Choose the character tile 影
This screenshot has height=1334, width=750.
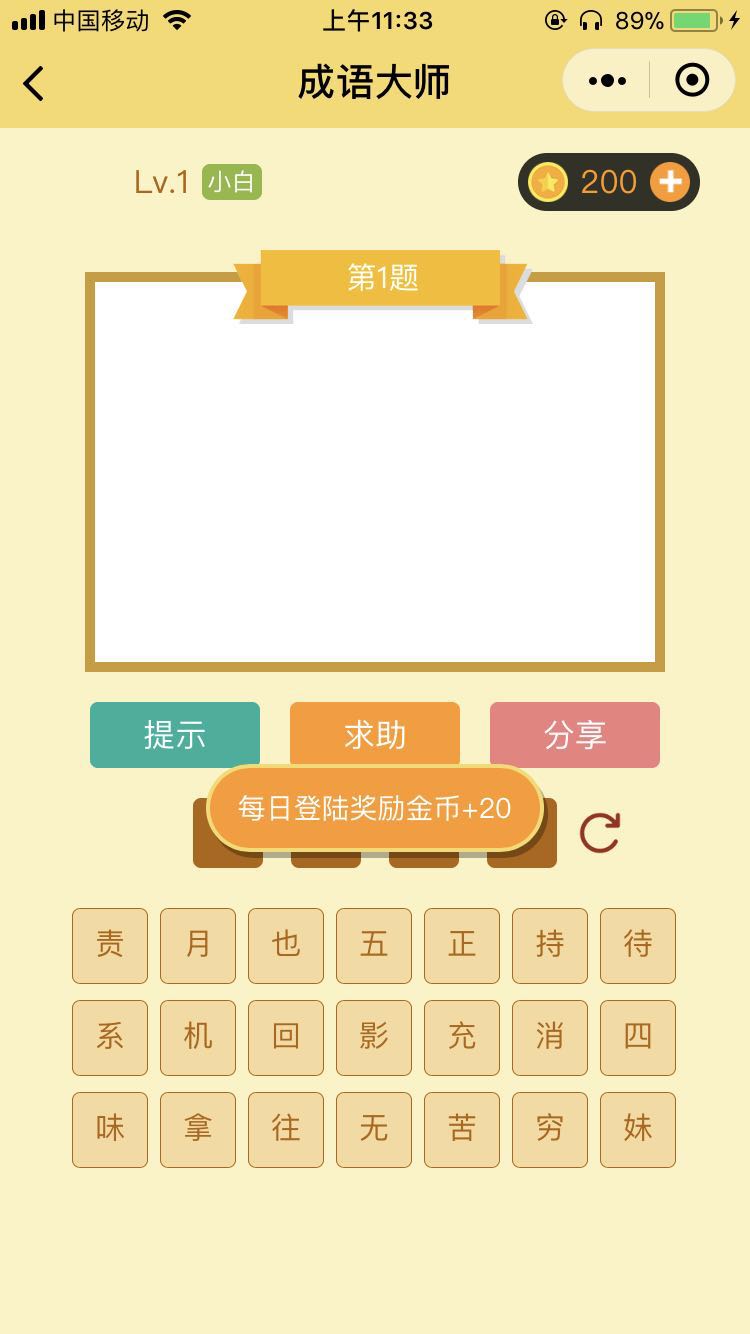[374, 1038]
